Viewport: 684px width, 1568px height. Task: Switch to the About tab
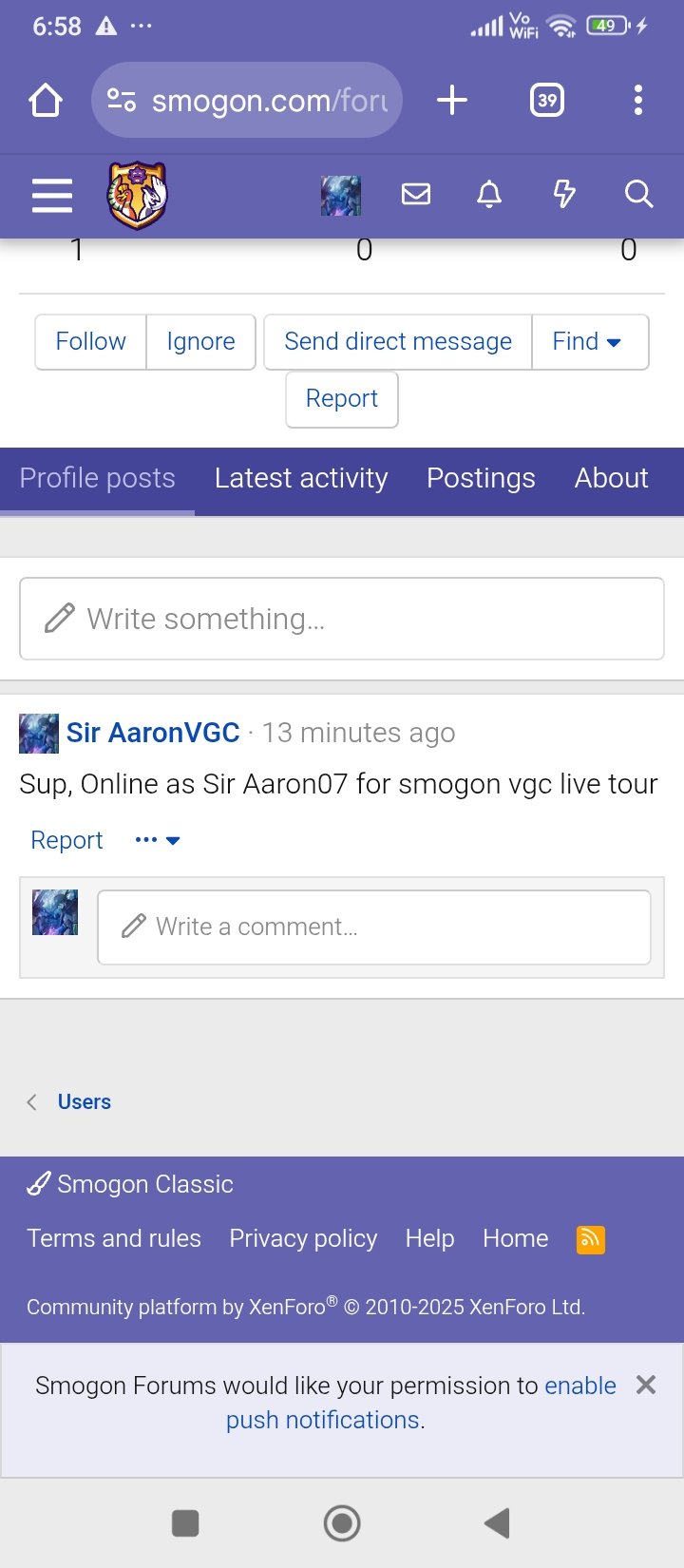(x=611, y=478)
